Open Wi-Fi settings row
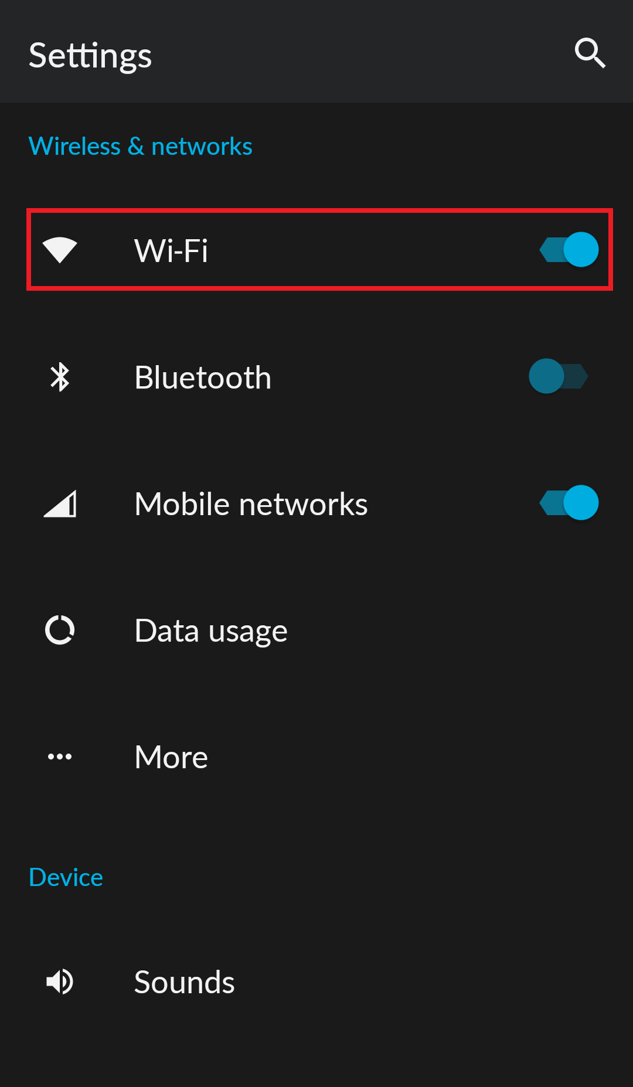The height and width of the screenshot is (1087, 633). pos(250,250)
